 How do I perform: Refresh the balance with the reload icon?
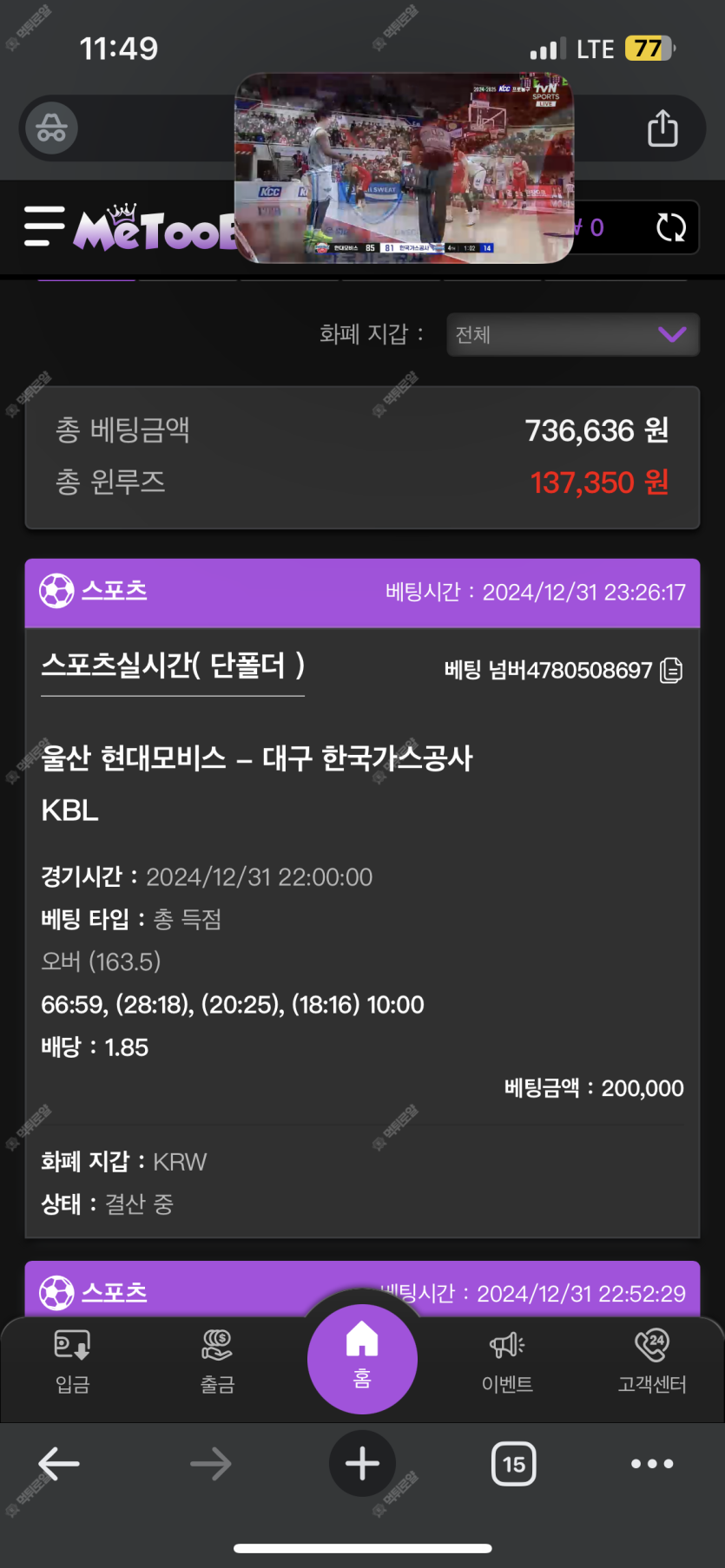(x=670, y=228)
